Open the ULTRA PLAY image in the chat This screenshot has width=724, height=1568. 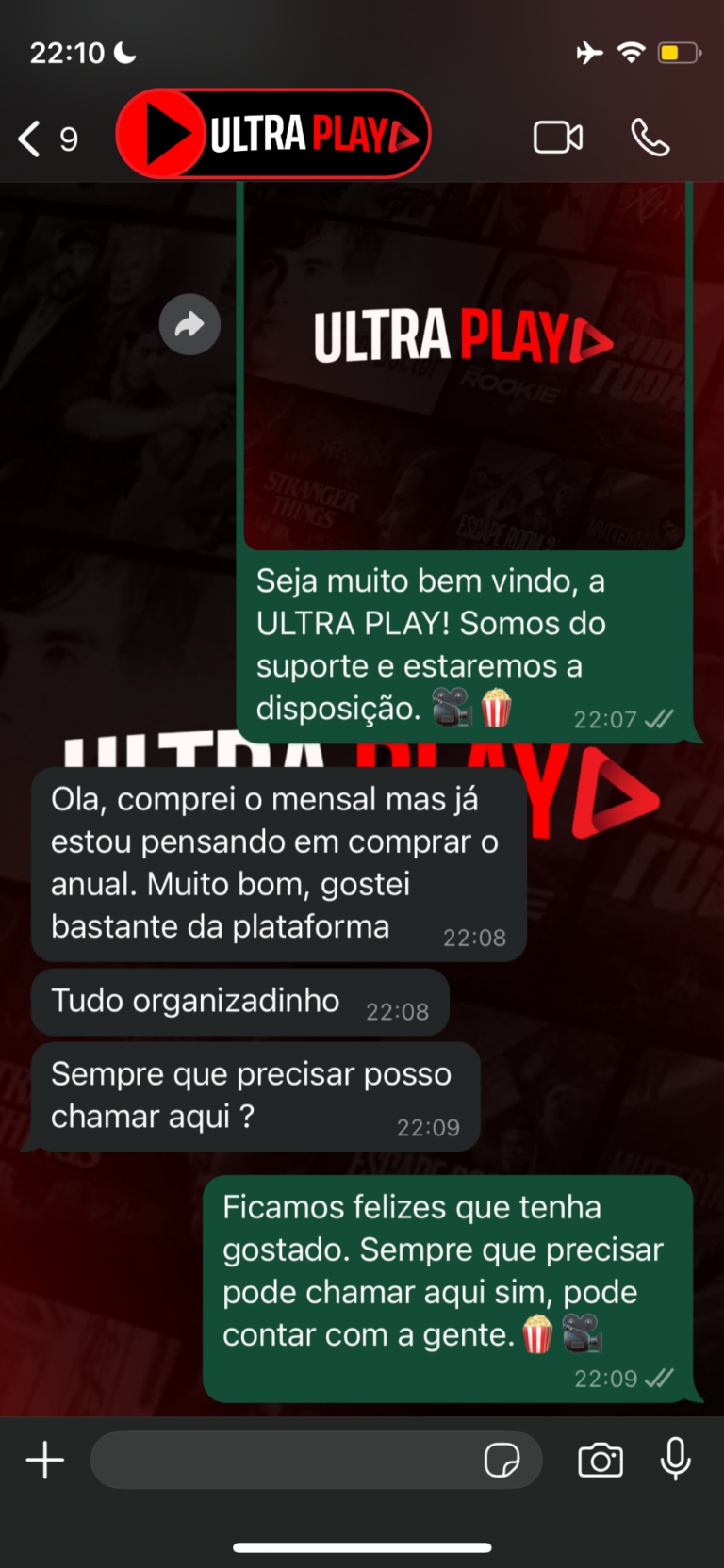[x=464, y=367]
